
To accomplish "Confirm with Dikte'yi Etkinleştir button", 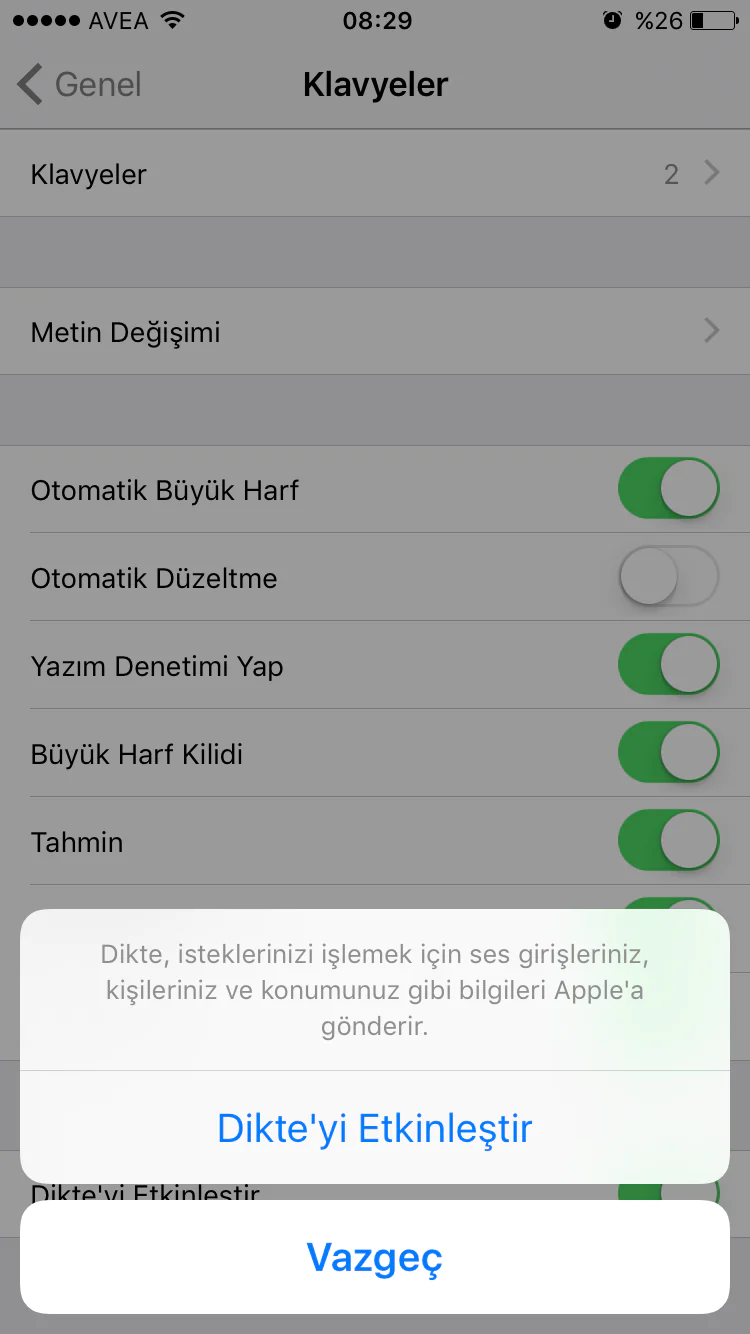I will 375,1128.
